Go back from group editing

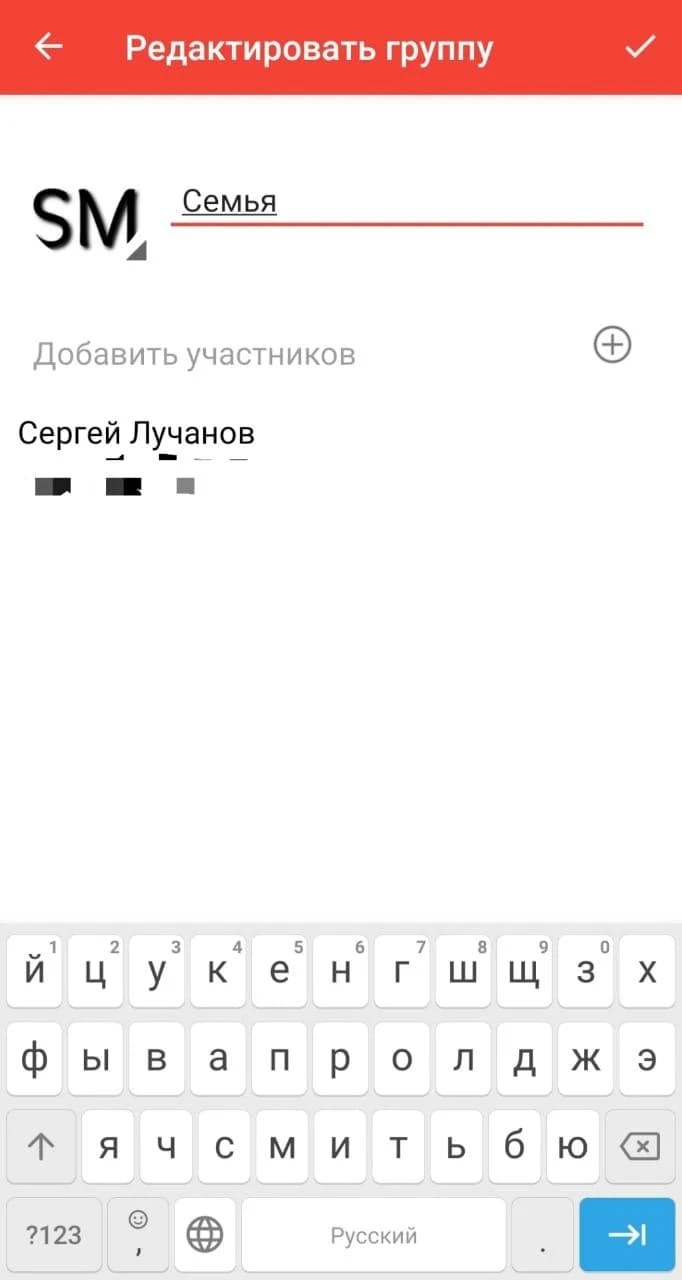48,47
